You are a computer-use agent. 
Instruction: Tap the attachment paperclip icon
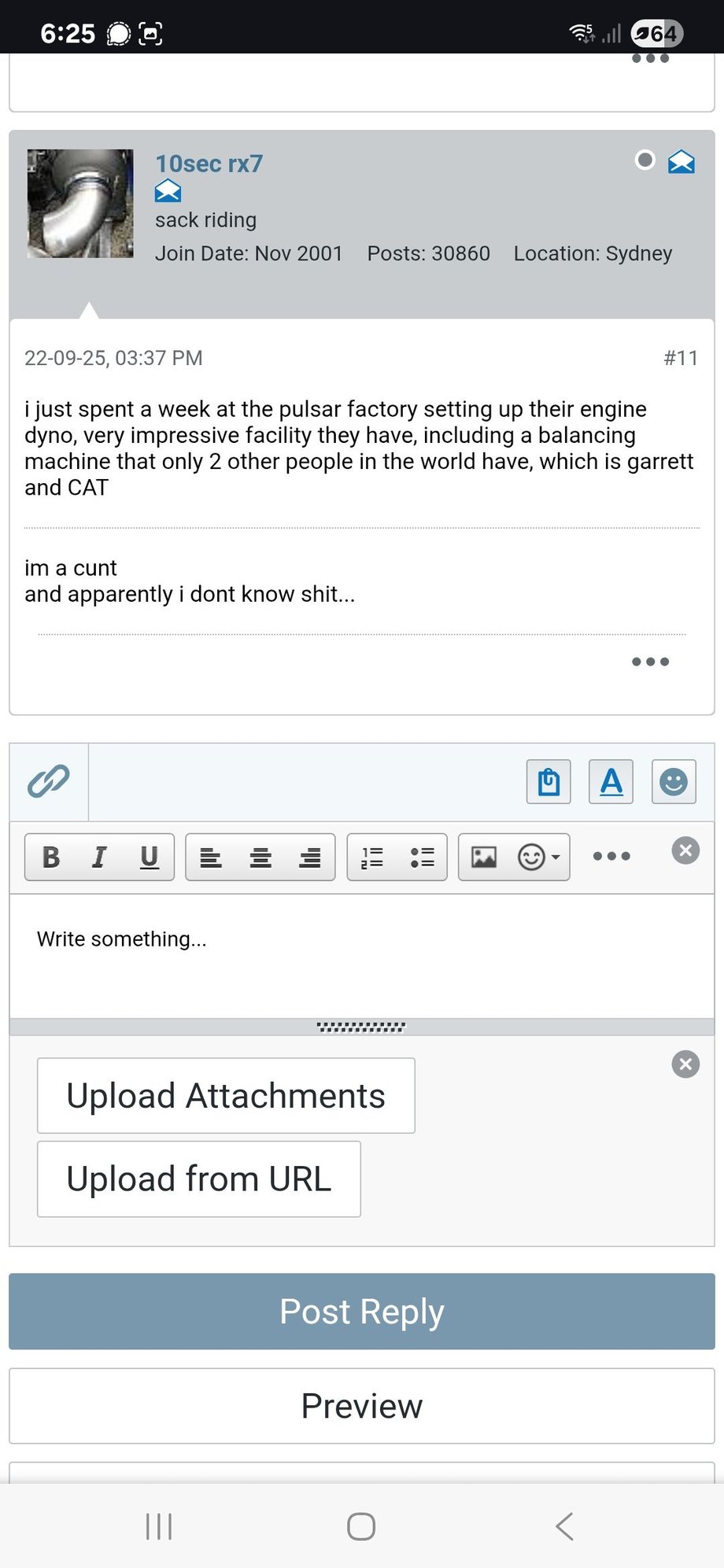coord(49,781)
